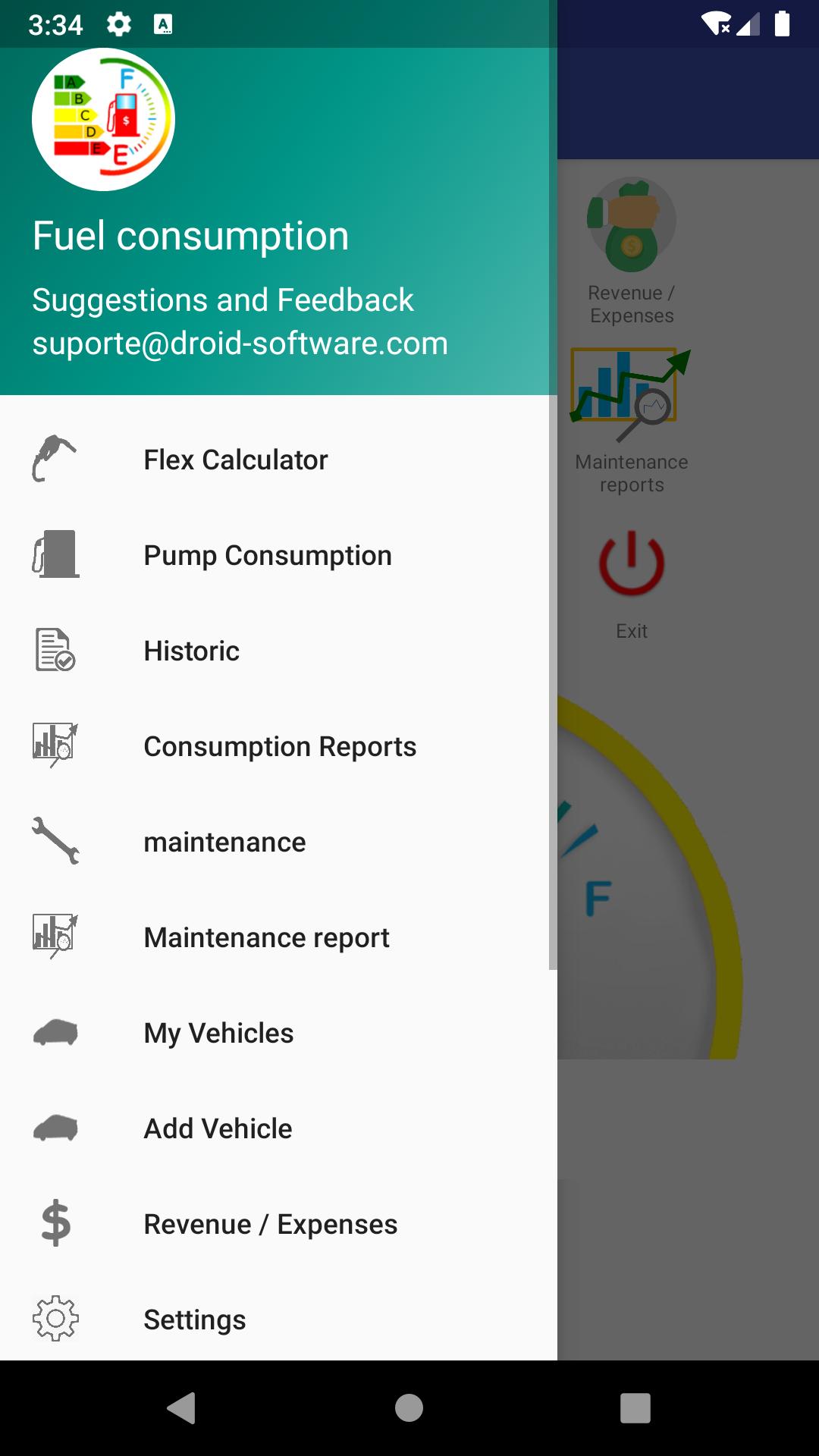
Task: View Consumption Reports
Action: pyautogui.click(x=278, y=746)
